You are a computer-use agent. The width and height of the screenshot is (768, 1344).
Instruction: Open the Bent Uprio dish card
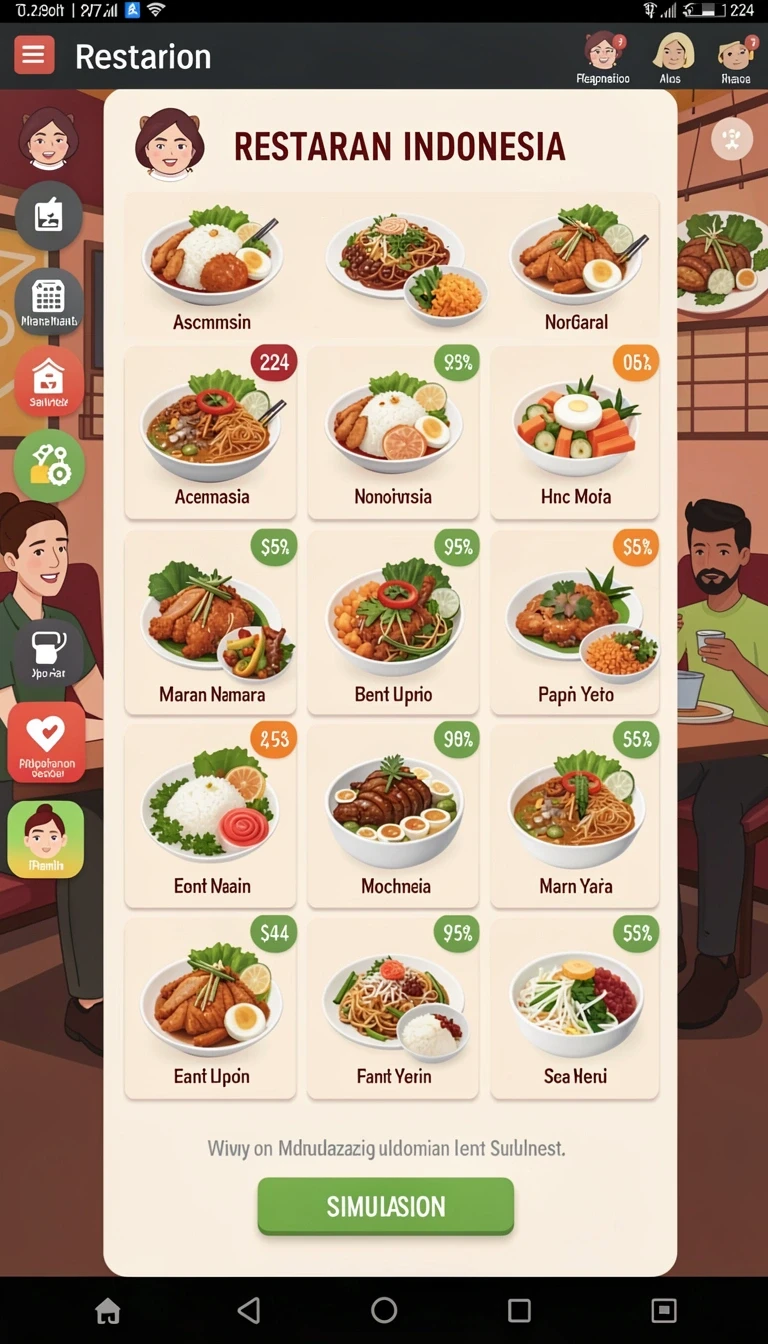point(393,622)
